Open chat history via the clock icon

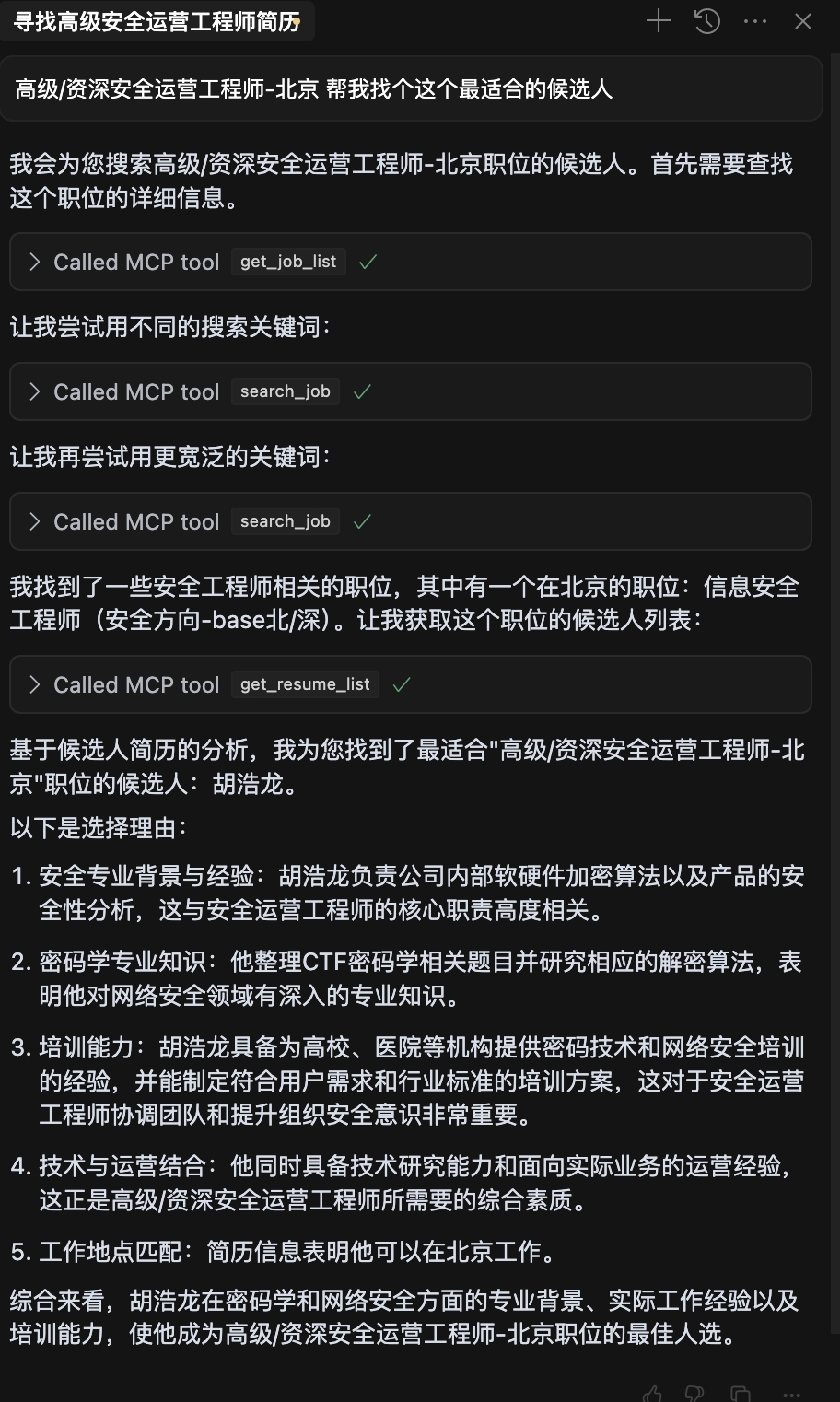(707, 21)
